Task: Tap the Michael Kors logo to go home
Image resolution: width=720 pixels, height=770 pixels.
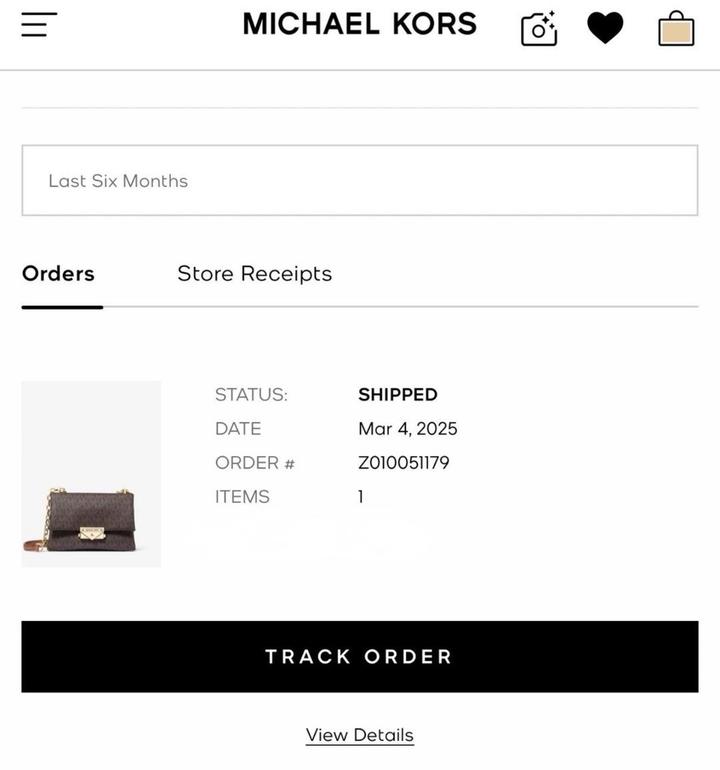Action: (x=360, y=24)
